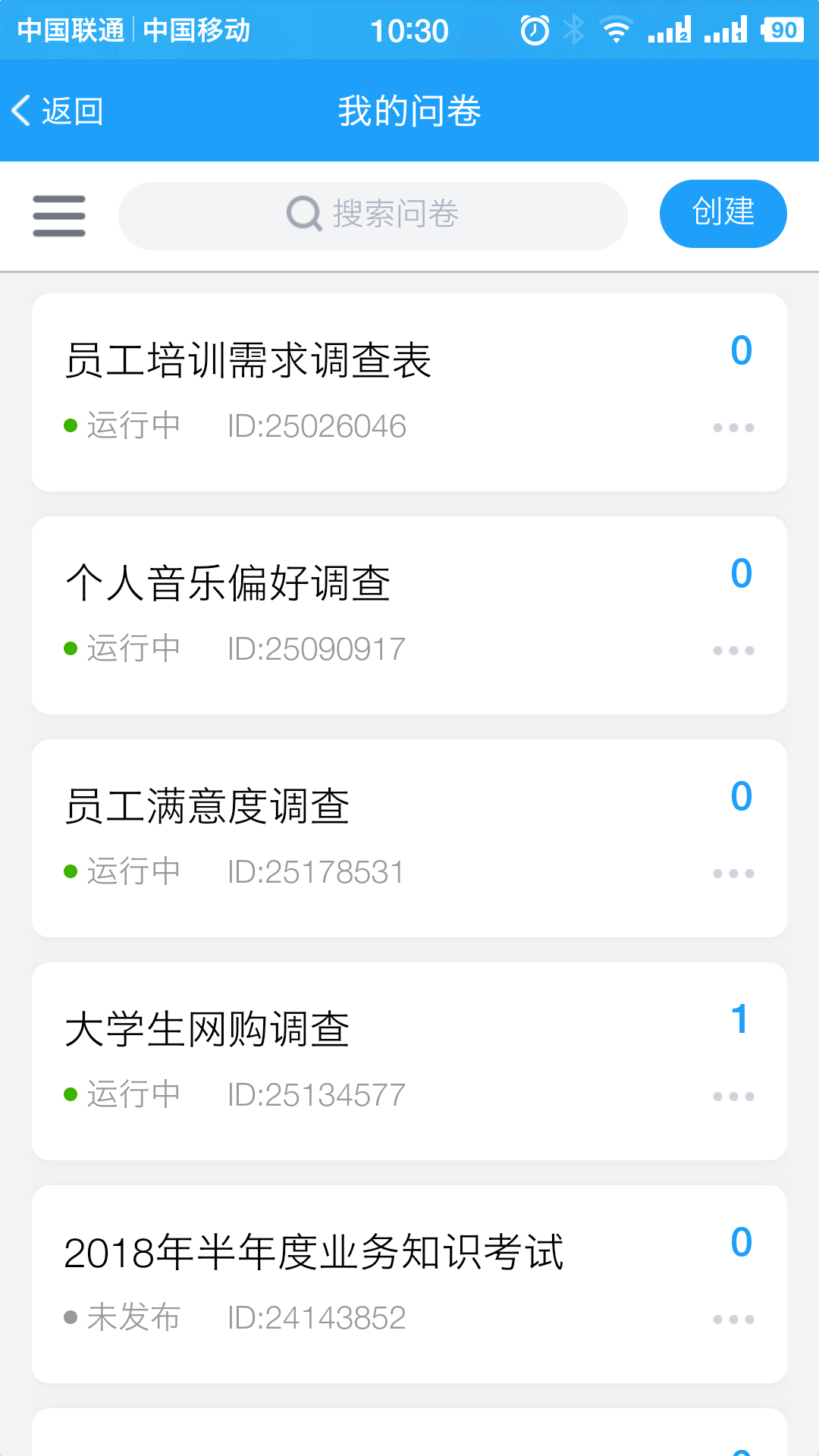Open more options for 员工培训需求调查表
Screen dimensions: 819x1456
[732, 427]
